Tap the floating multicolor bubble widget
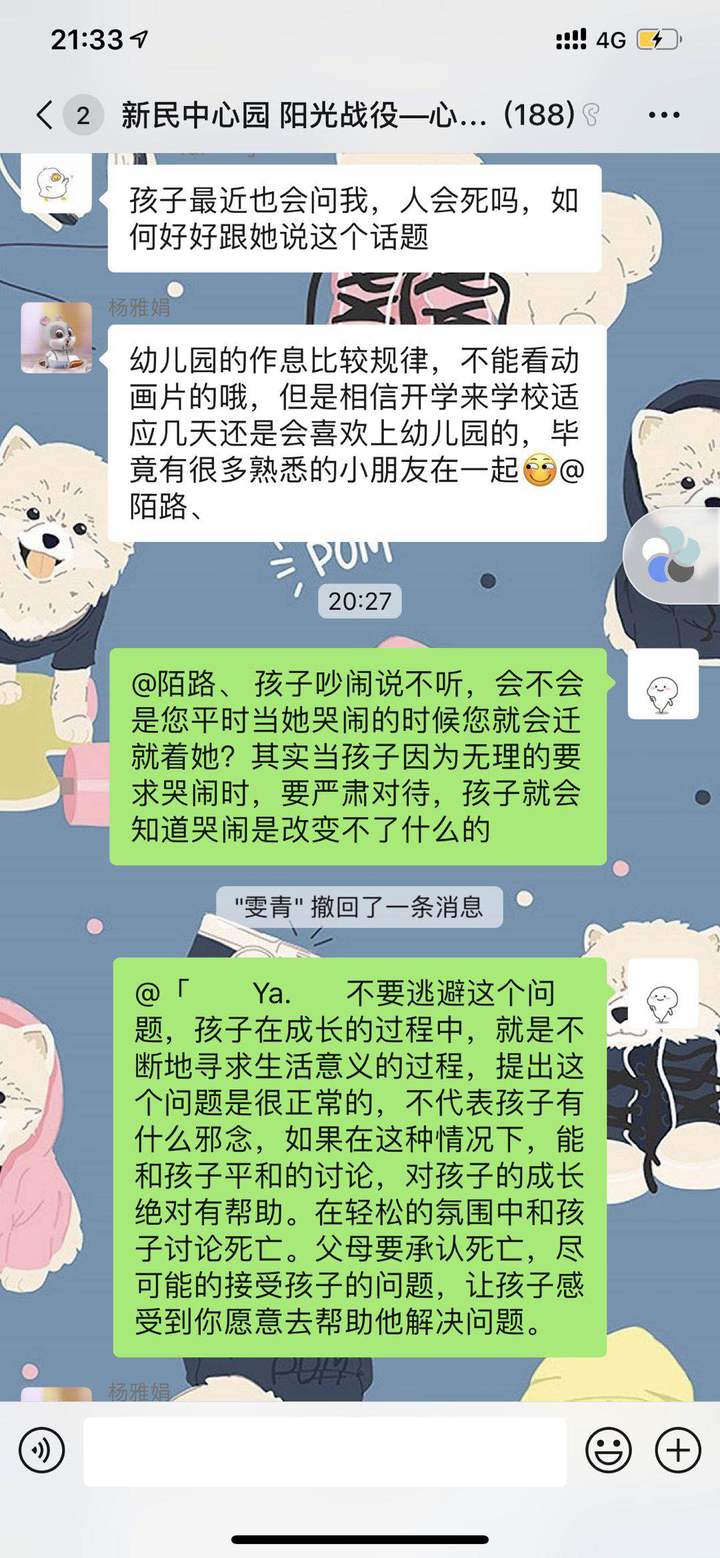 [x=671, y=558]
